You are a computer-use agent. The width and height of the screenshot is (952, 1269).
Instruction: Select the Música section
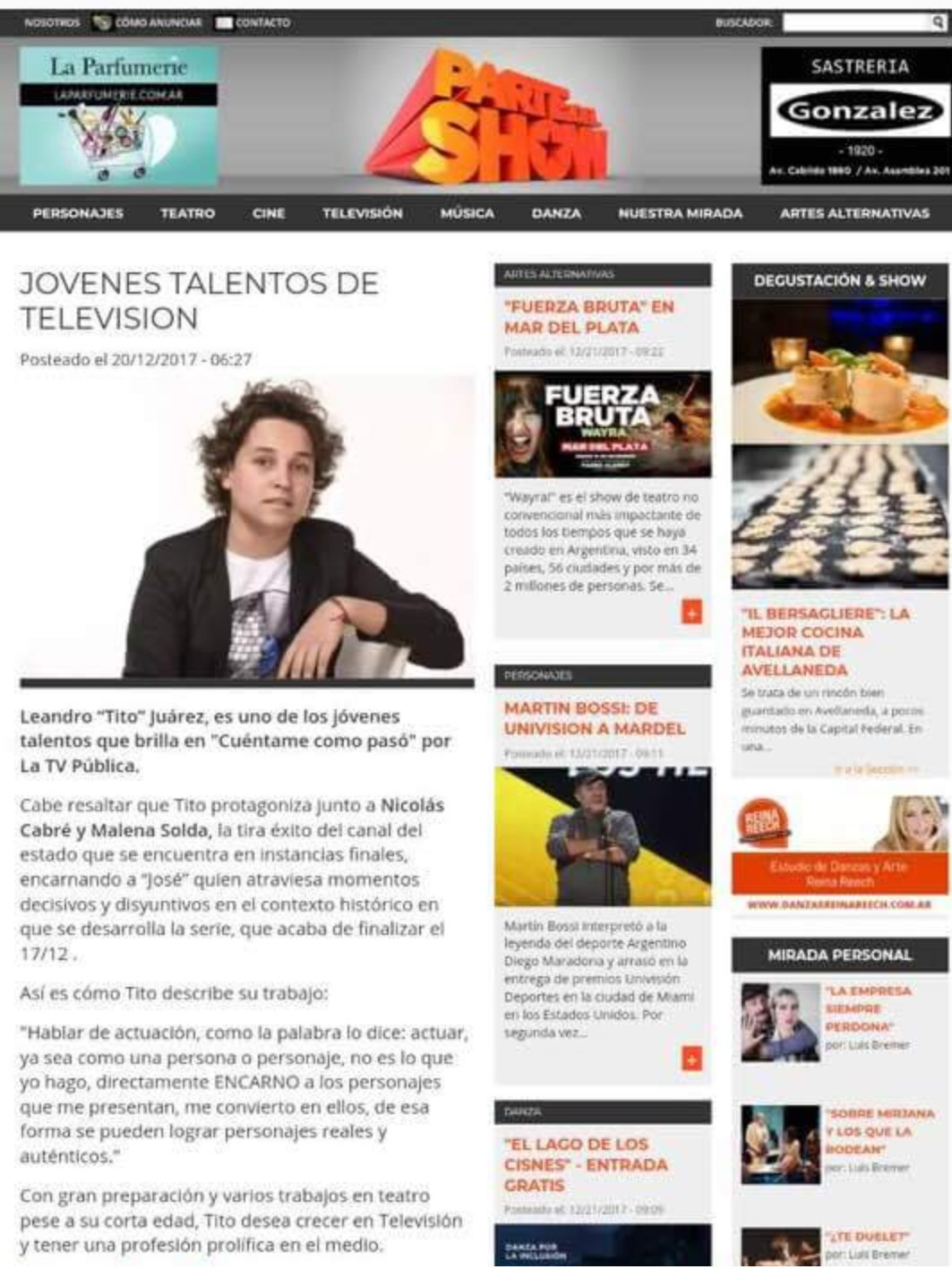coord(467,213)
